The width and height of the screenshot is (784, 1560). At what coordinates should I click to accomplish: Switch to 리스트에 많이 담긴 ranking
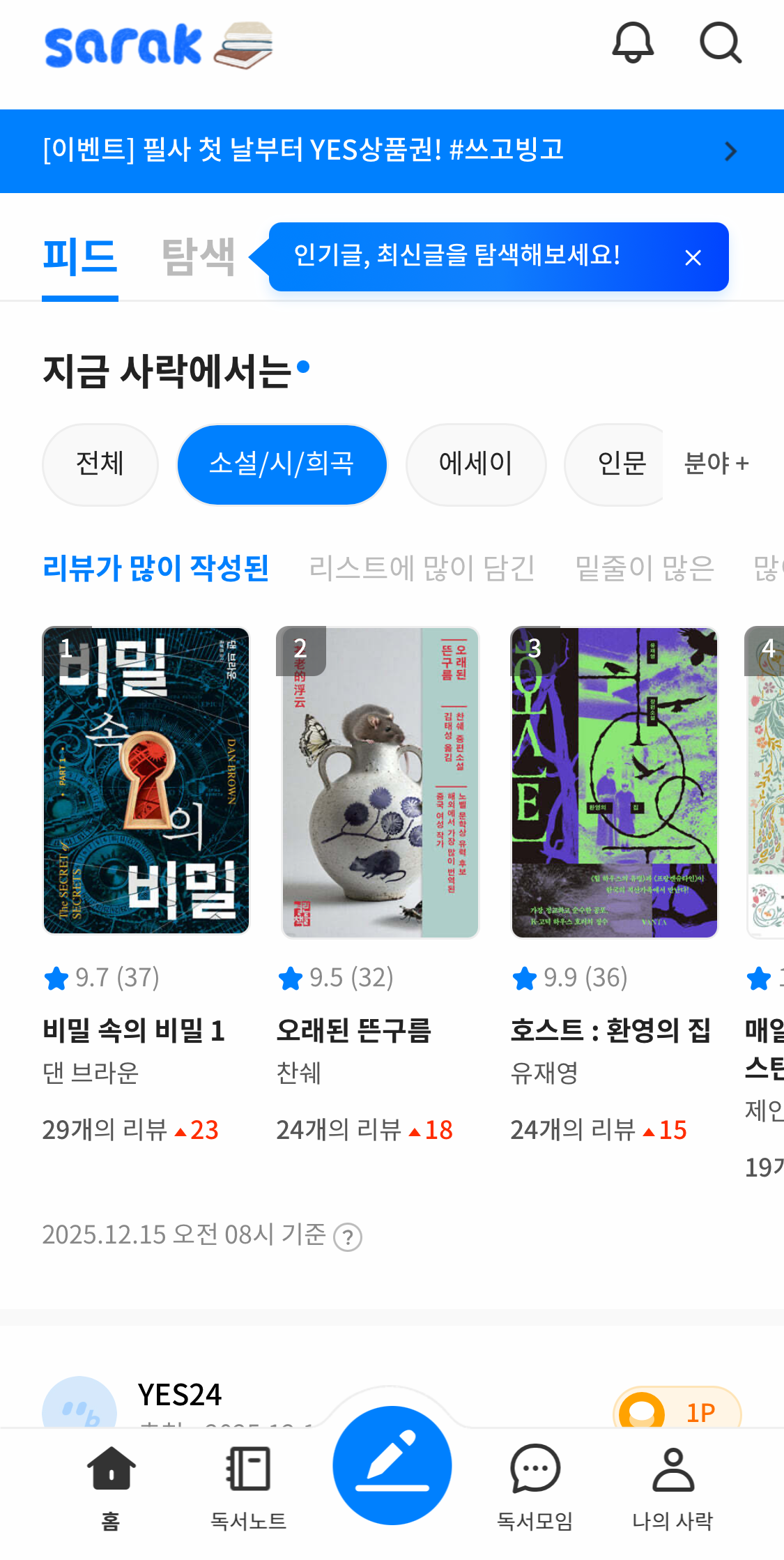422,568
